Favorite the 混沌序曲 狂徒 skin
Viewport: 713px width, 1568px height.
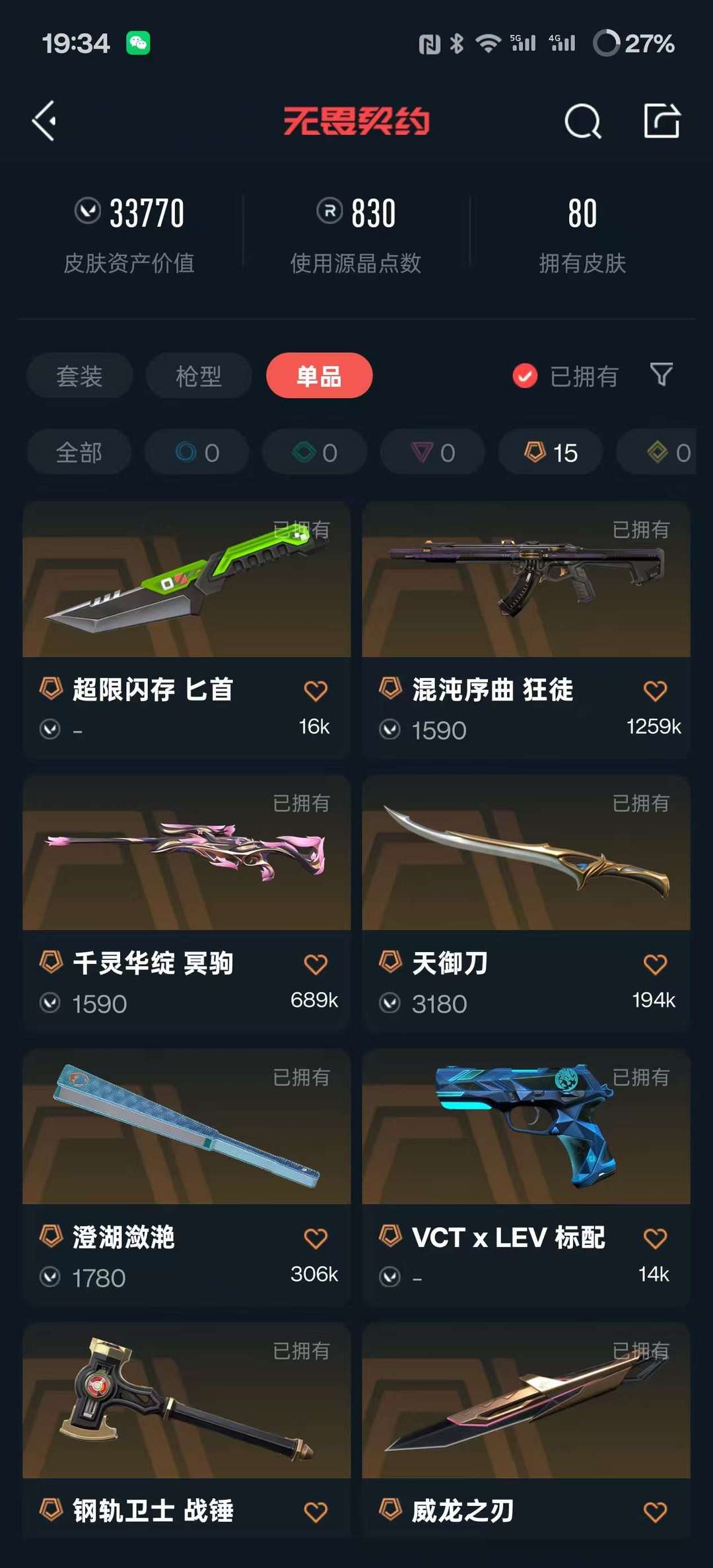point(655,691)
